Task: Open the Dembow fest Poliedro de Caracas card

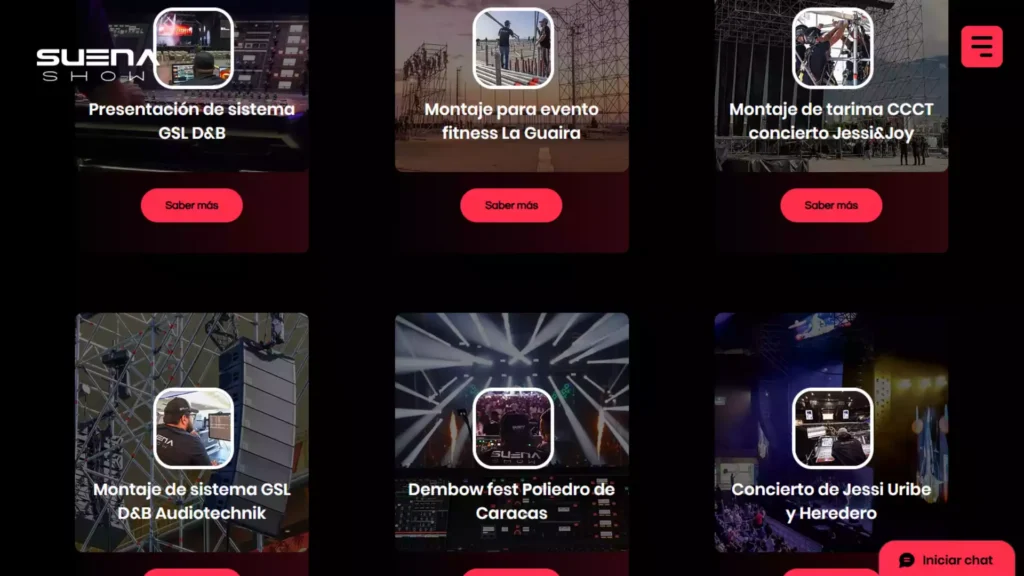Action: [511, 432]
